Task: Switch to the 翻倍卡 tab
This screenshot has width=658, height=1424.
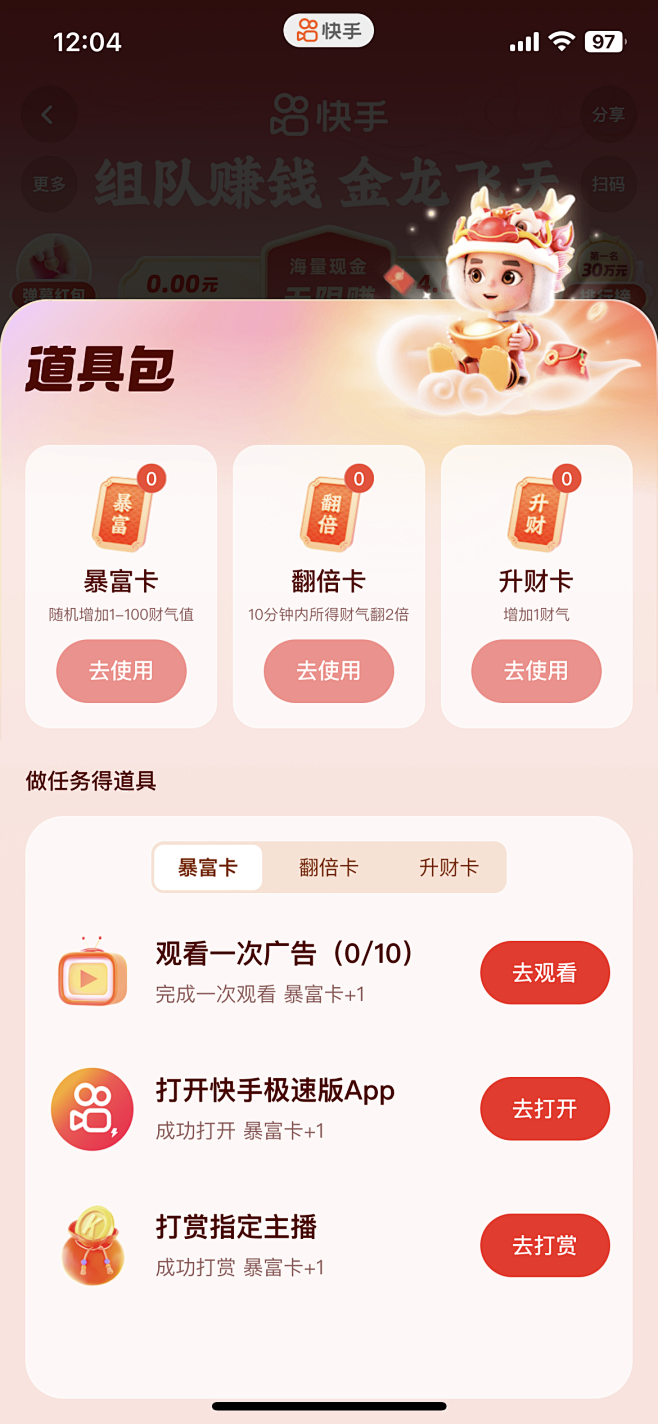Action: (x=328, y=867)
